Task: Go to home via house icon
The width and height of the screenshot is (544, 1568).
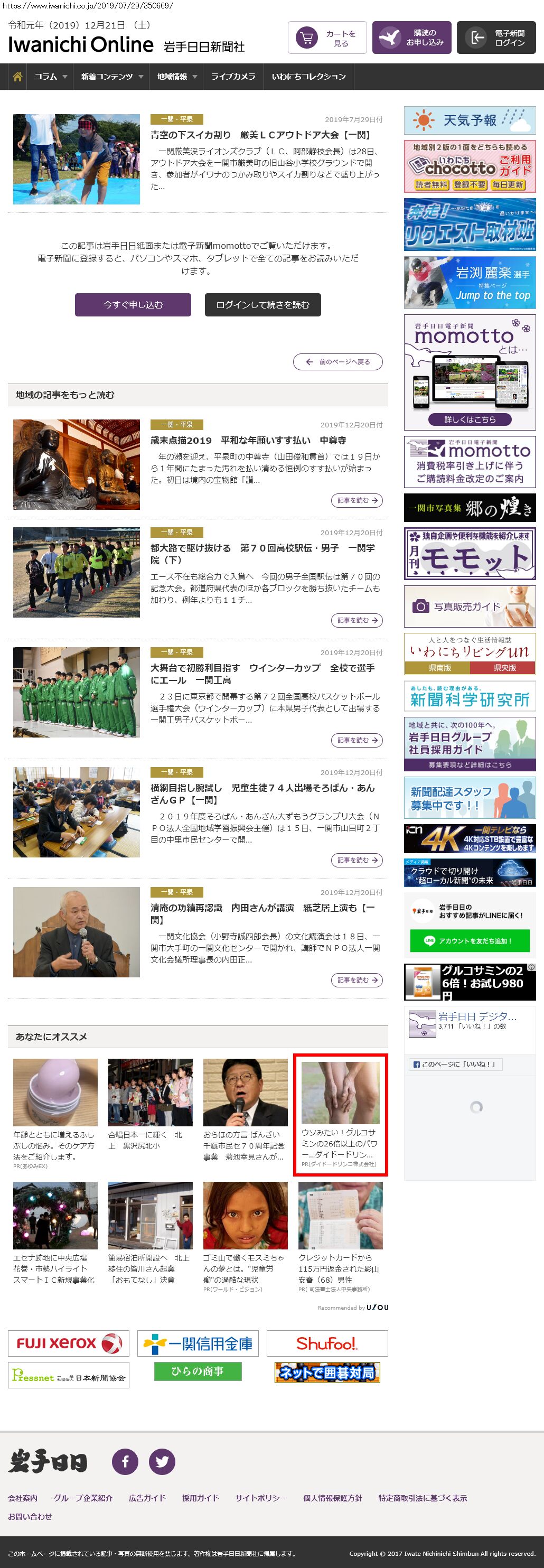Action: (17, 77)
